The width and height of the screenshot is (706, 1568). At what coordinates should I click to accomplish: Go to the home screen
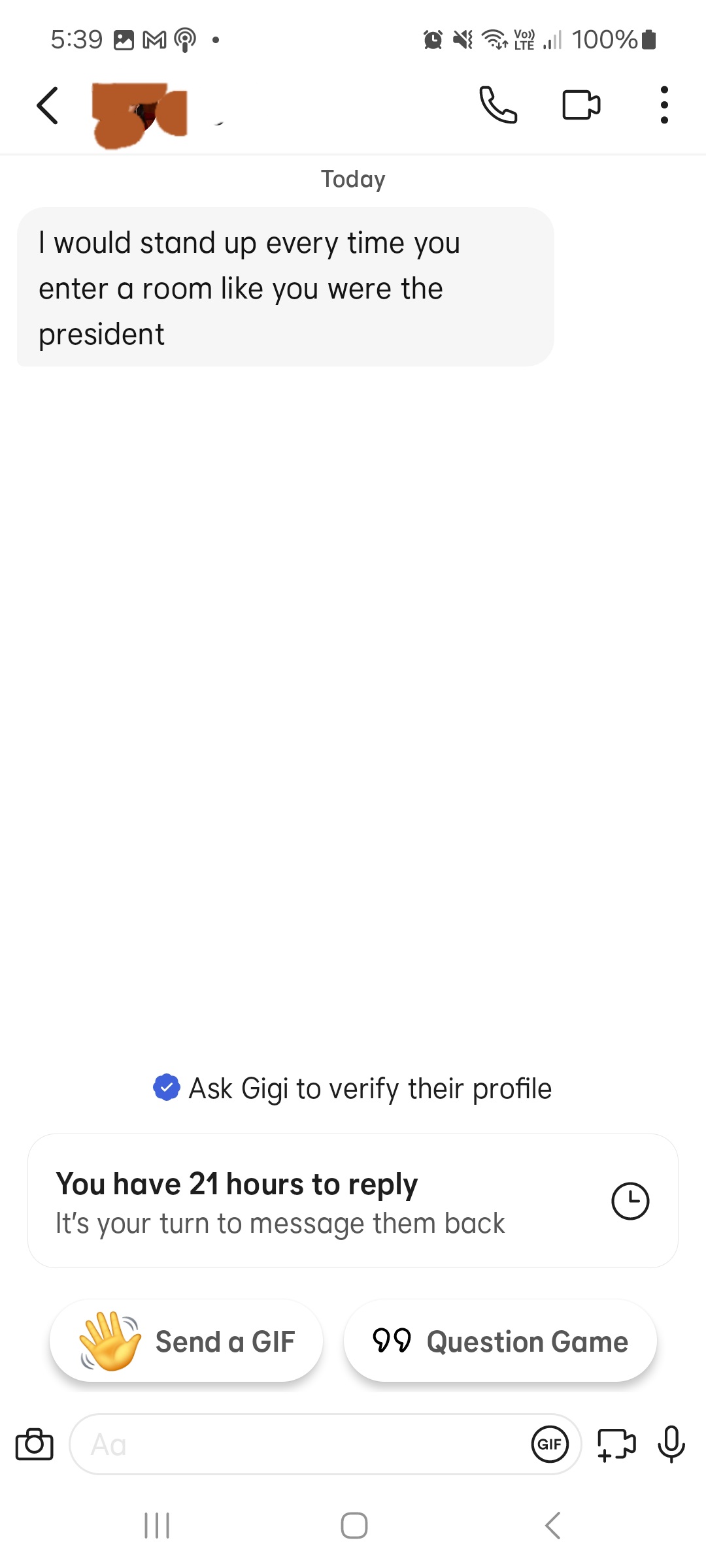click(x=354, y=1526)
